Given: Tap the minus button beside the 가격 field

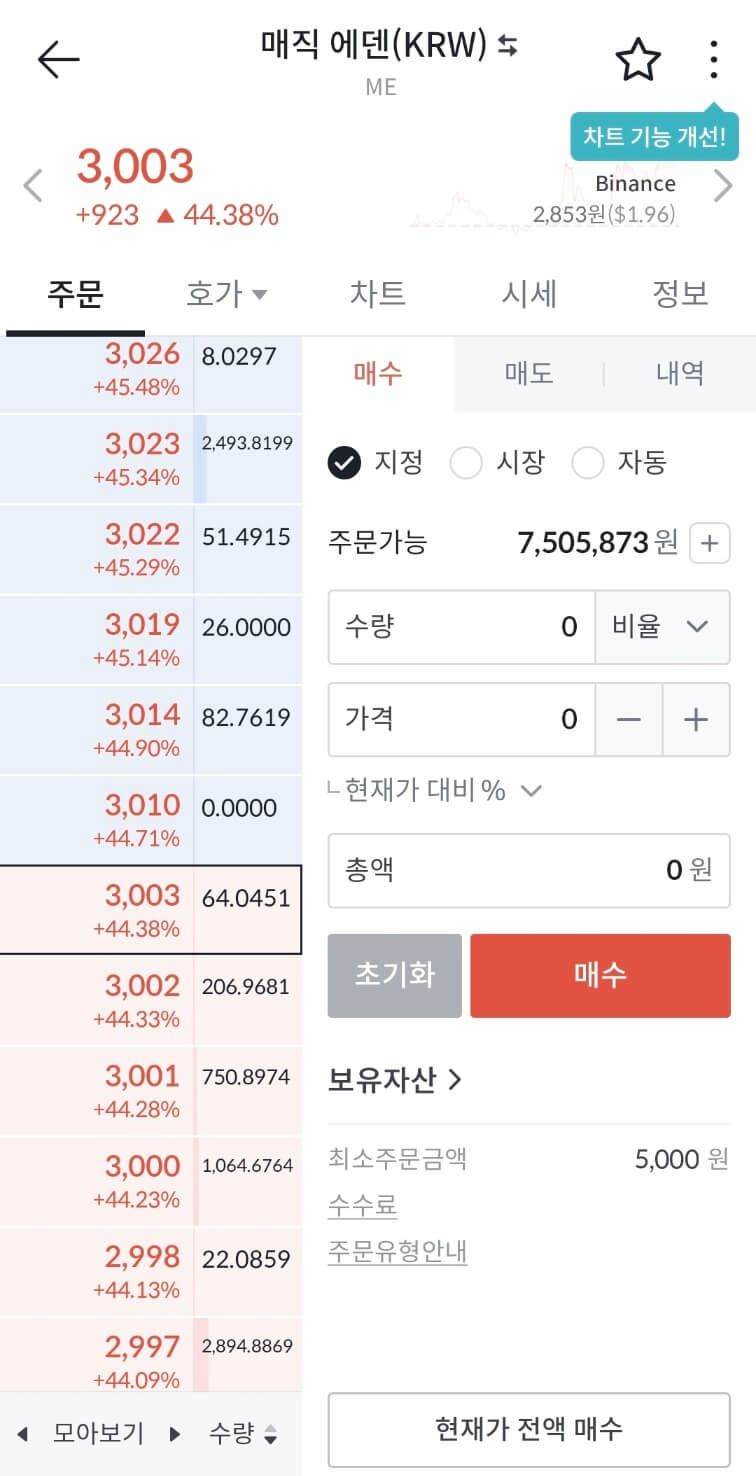Looking at the screenshot, I should (x=630, y=720).
